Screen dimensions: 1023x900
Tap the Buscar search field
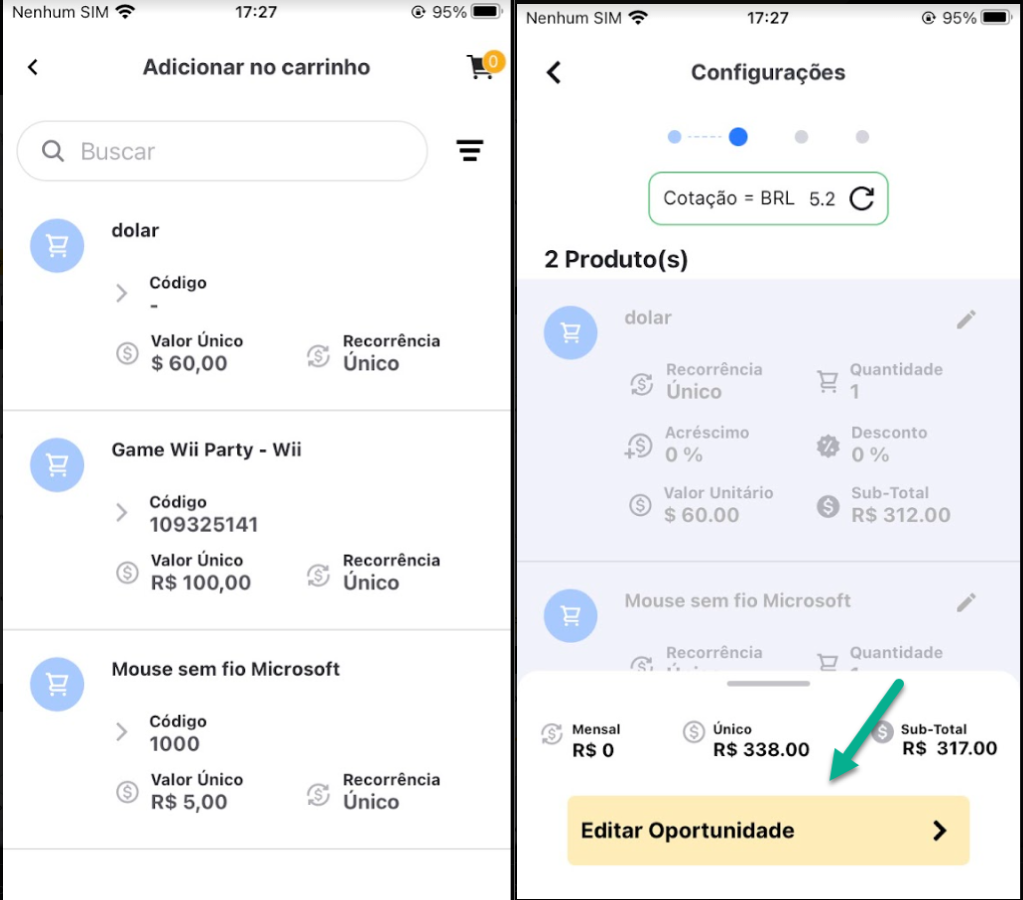(x=222, y=151)
